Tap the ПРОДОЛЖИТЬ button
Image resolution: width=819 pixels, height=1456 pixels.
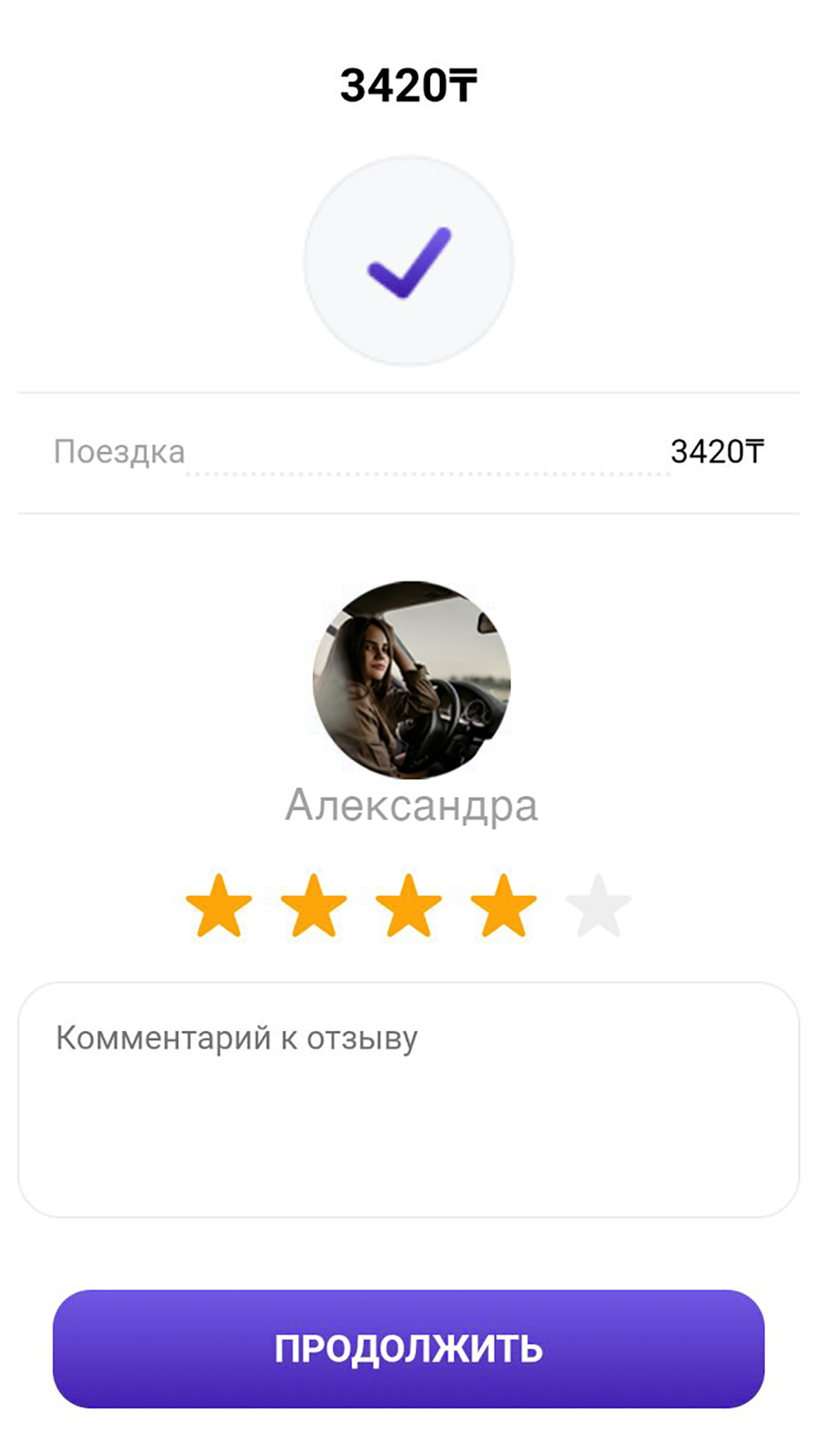(x=409, y=1349)
